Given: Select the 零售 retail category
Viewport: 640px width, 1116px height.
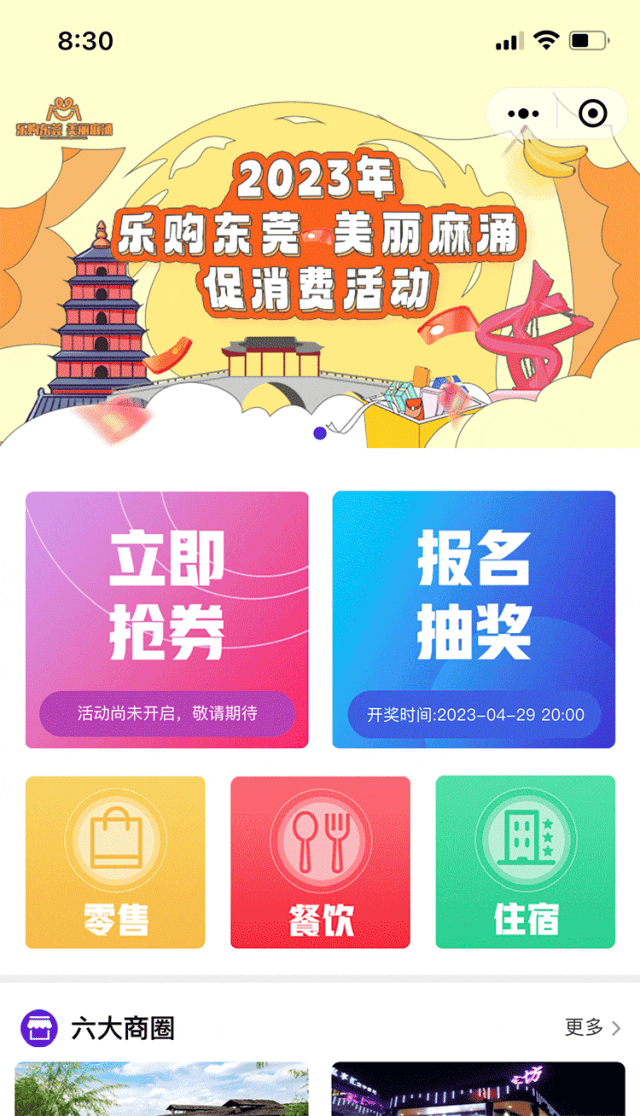Looking at the screenshot, I should click(x=115, y=862).
